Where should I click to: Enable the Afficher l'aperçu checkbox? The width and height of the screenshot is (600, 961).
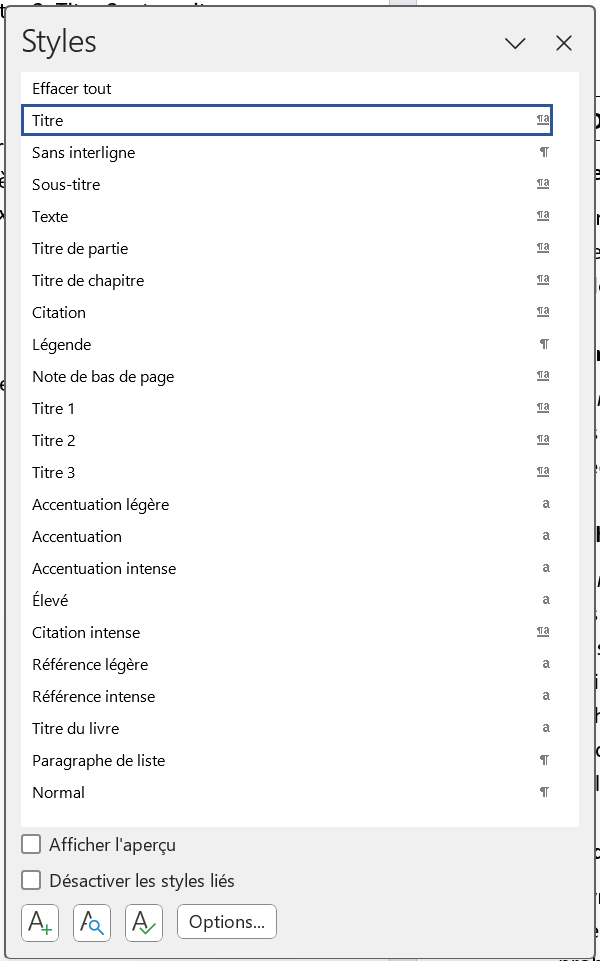(31, 845)
